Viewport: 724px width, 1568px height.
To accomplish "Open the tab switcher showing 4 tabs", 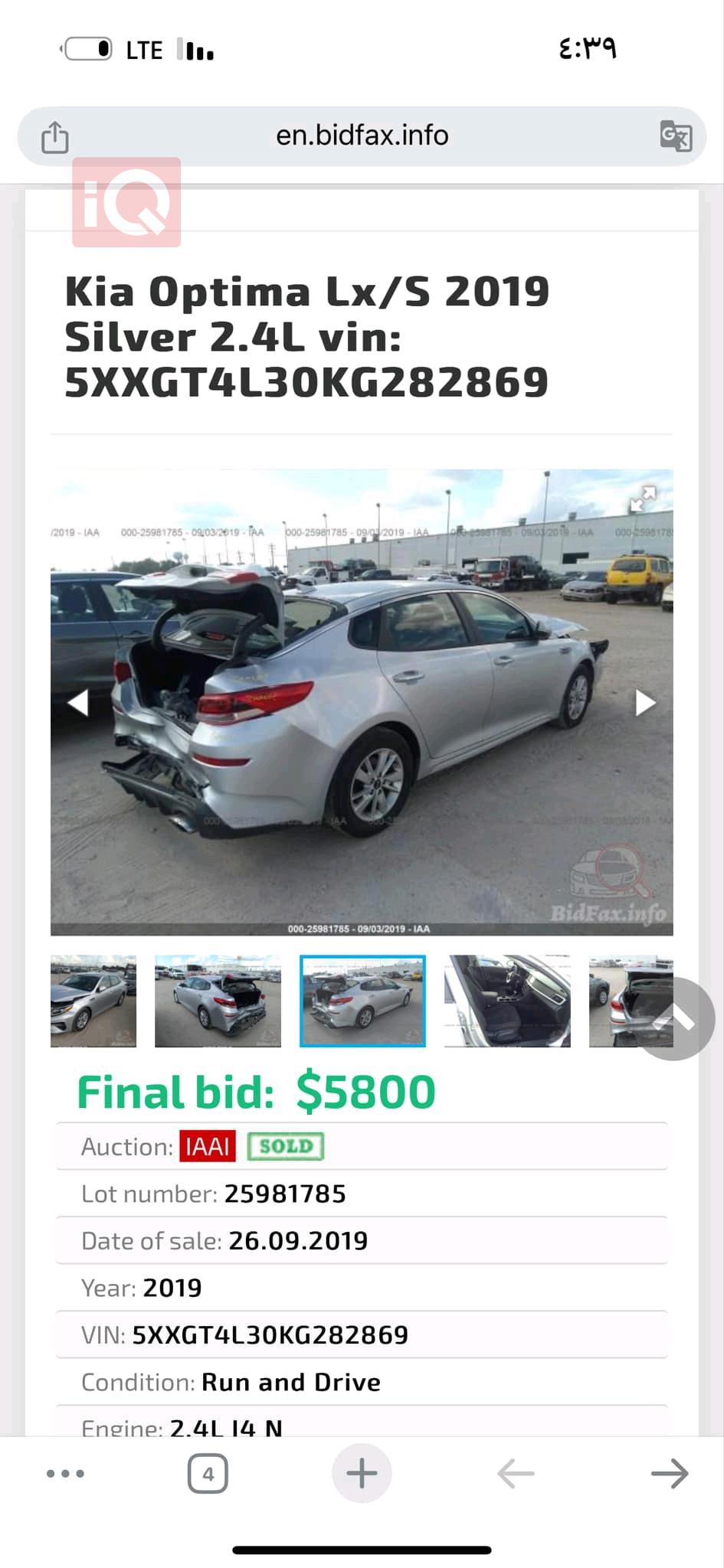I will click(x=208, y=1473).
